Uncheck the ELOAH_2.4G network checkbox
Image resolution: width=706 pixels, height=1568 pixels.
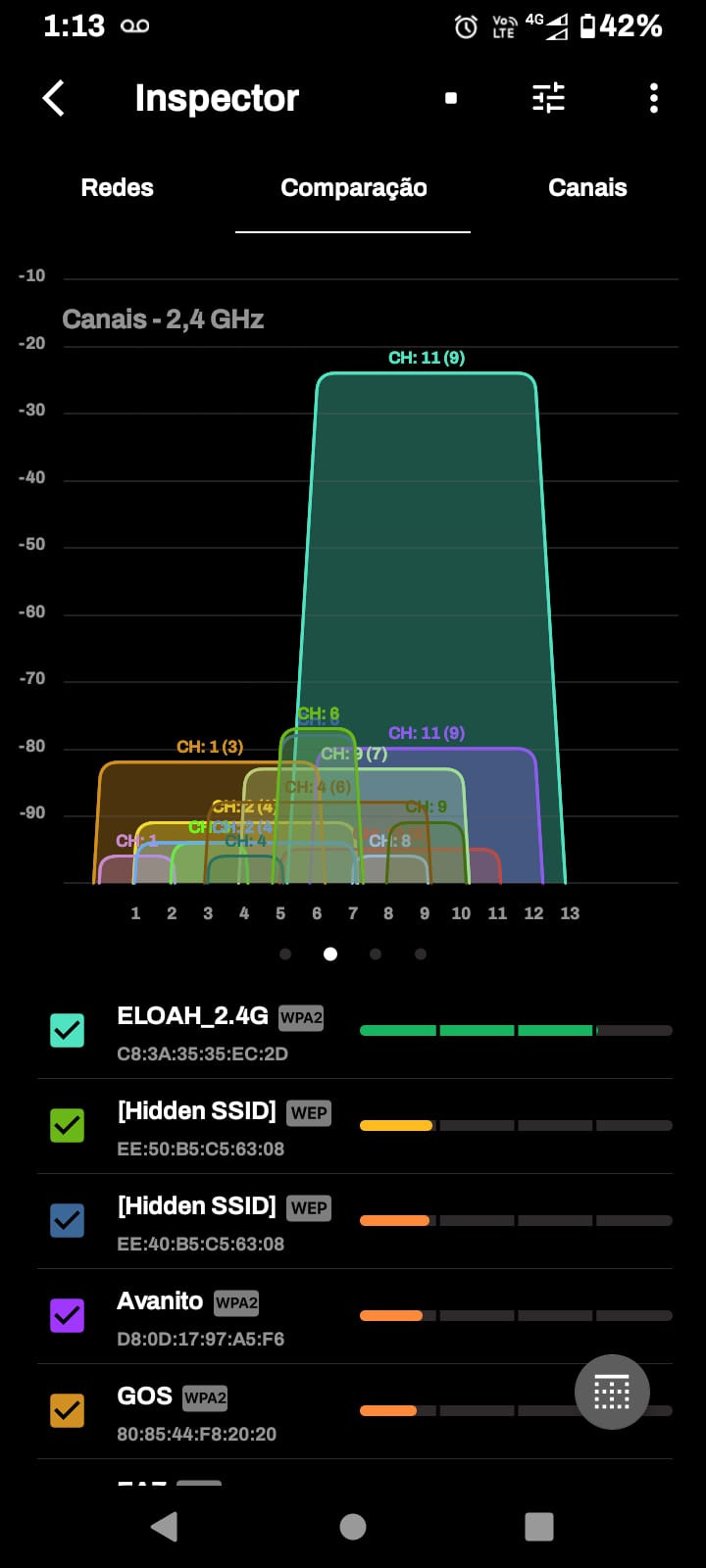click(x=68, y=1030)
